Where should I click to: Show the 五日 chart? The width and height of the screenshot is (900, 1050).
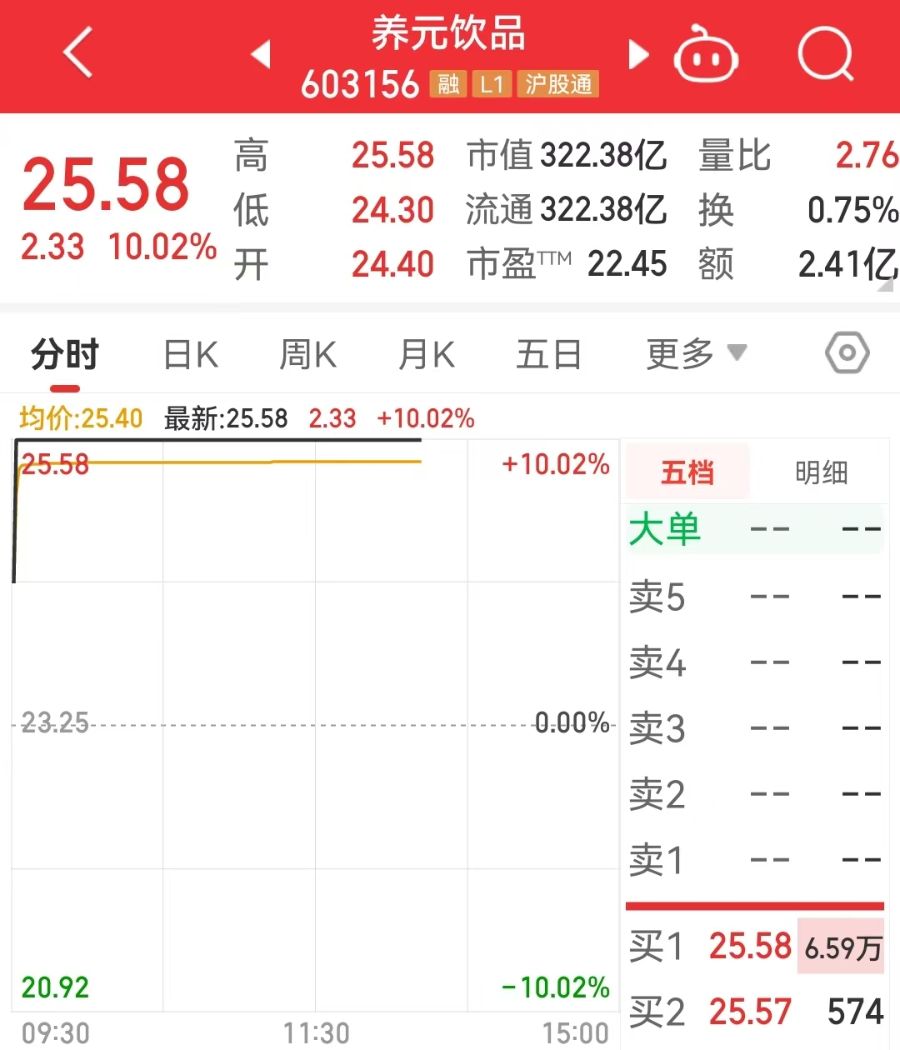coord(549,354)
